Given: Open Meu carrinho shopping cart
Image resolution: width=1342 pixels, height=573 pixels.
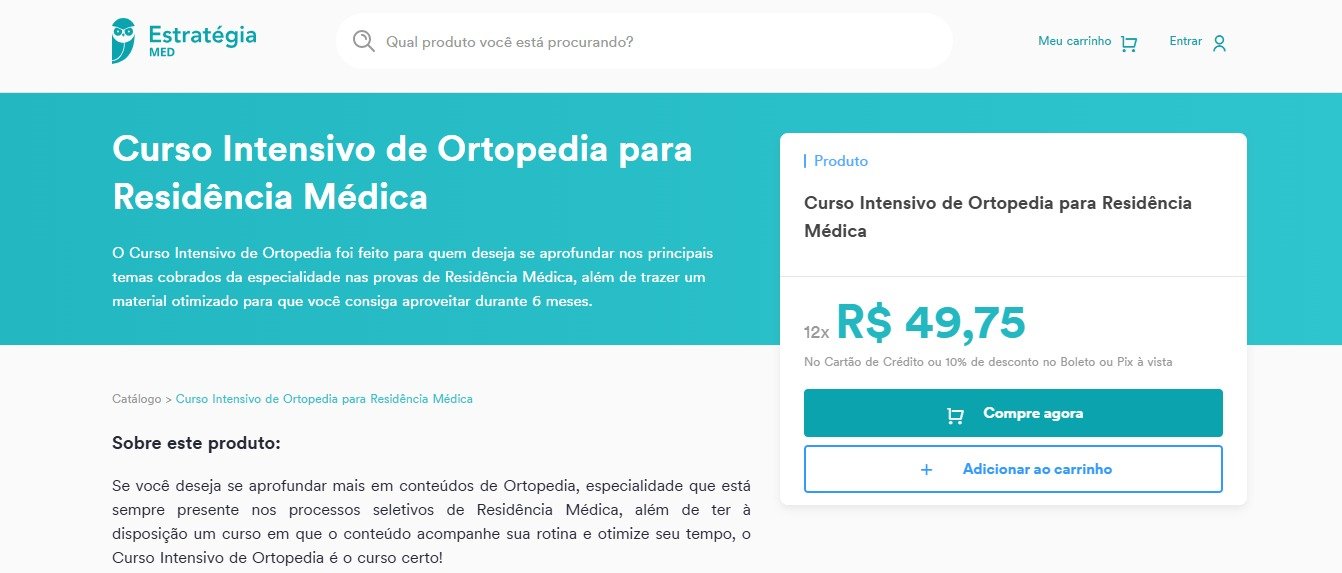Looking at the screenshot, I should pyautogui.click(x=1087, y=42).
